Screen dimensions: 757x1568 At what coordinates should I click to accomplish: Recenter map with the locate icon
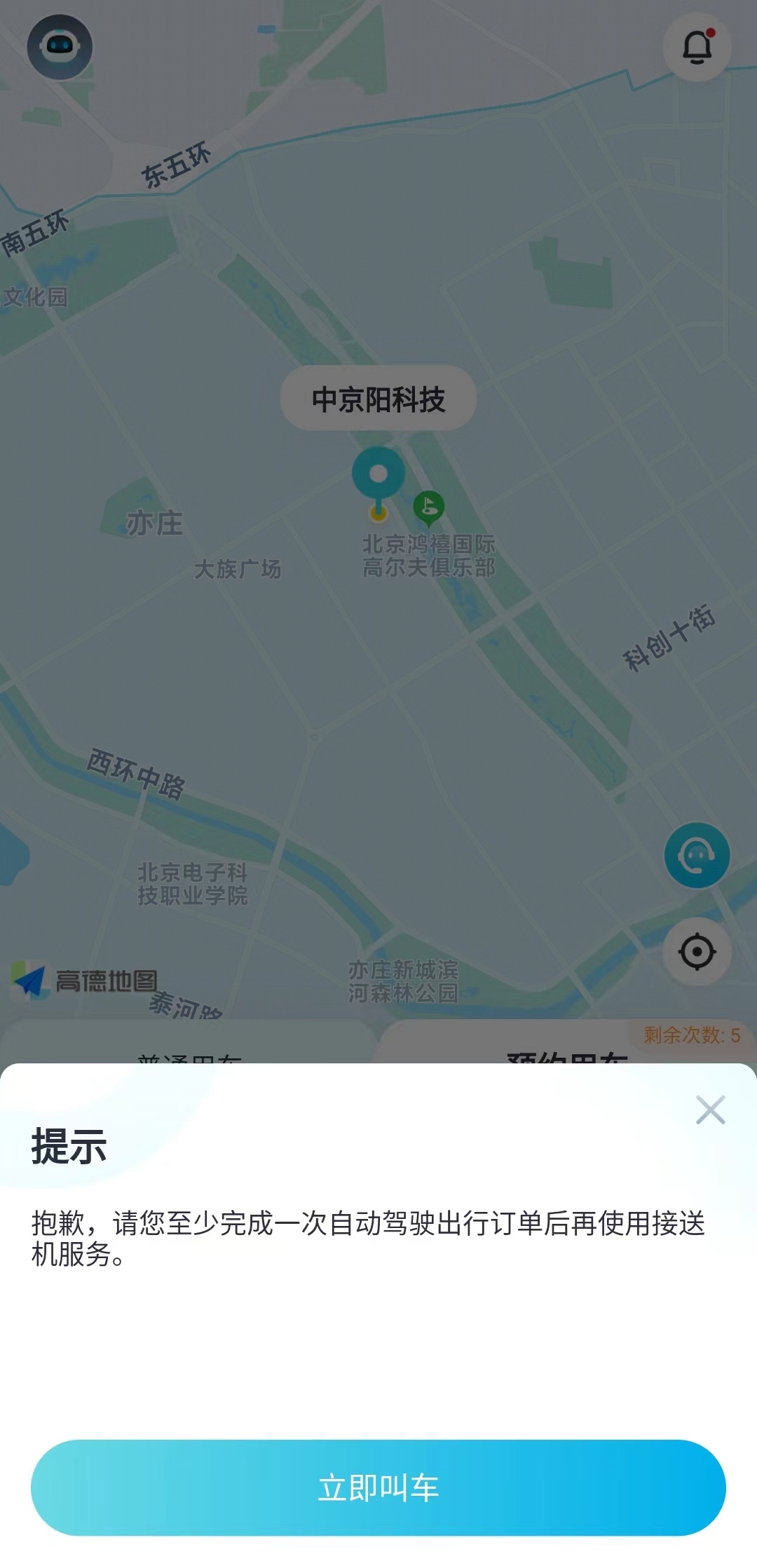(697, 950)
